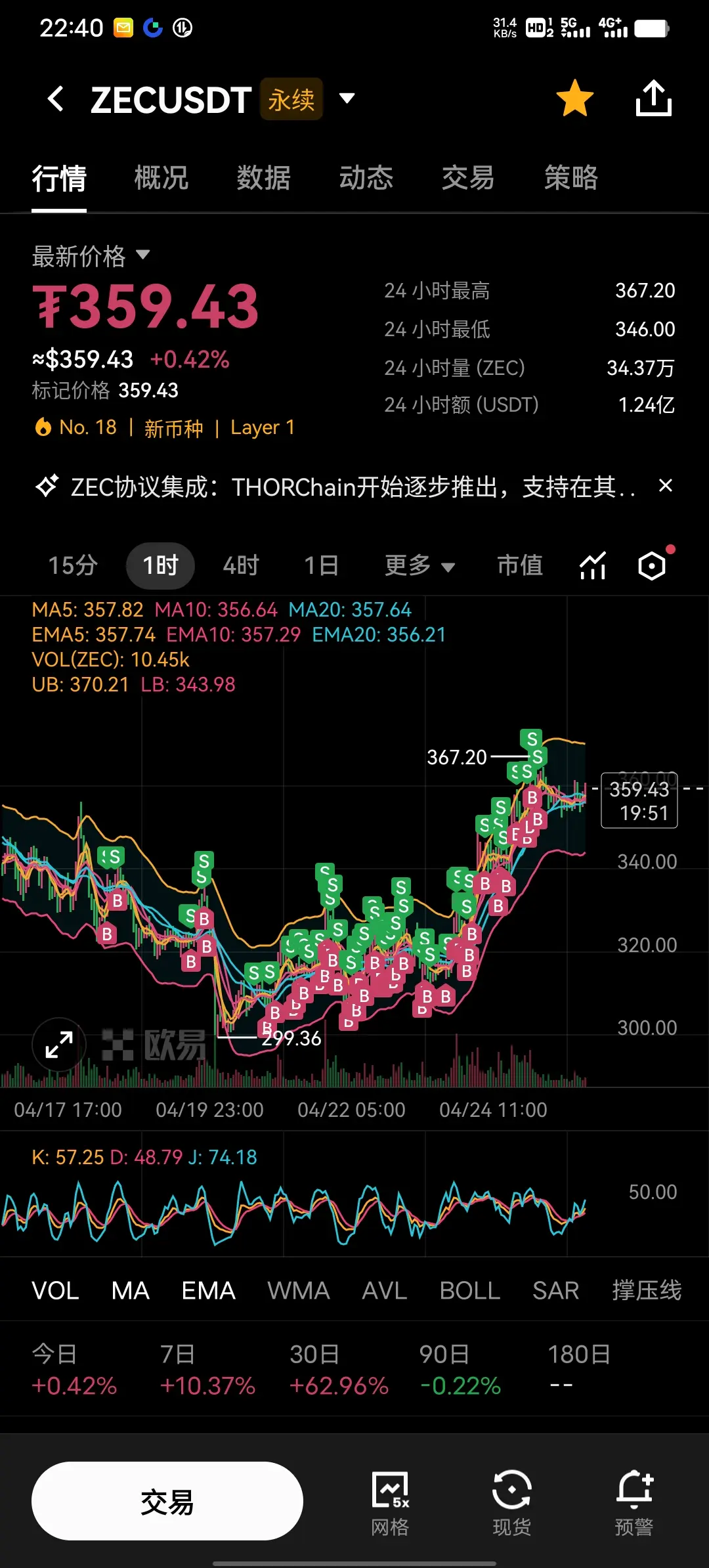709x1568 pixels.
Task: Open the chart settings hexagon icon
Action: 652,565
